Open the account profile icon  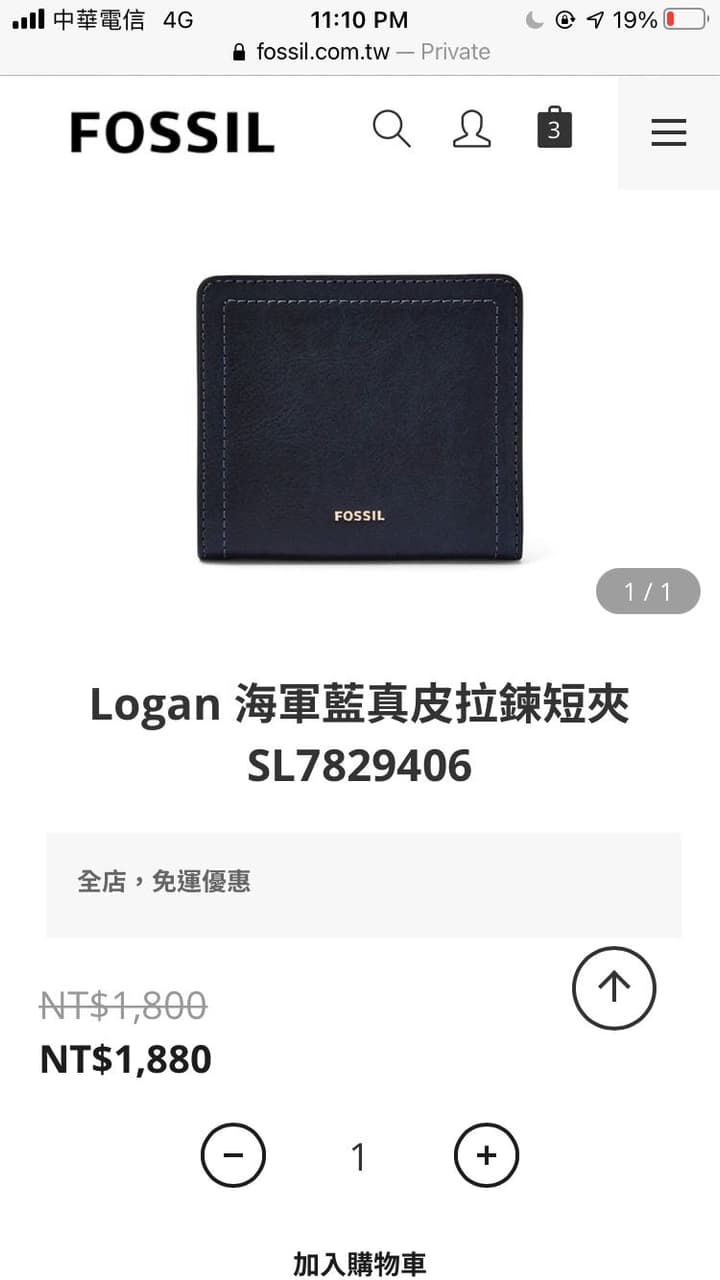tap(471, 129)
